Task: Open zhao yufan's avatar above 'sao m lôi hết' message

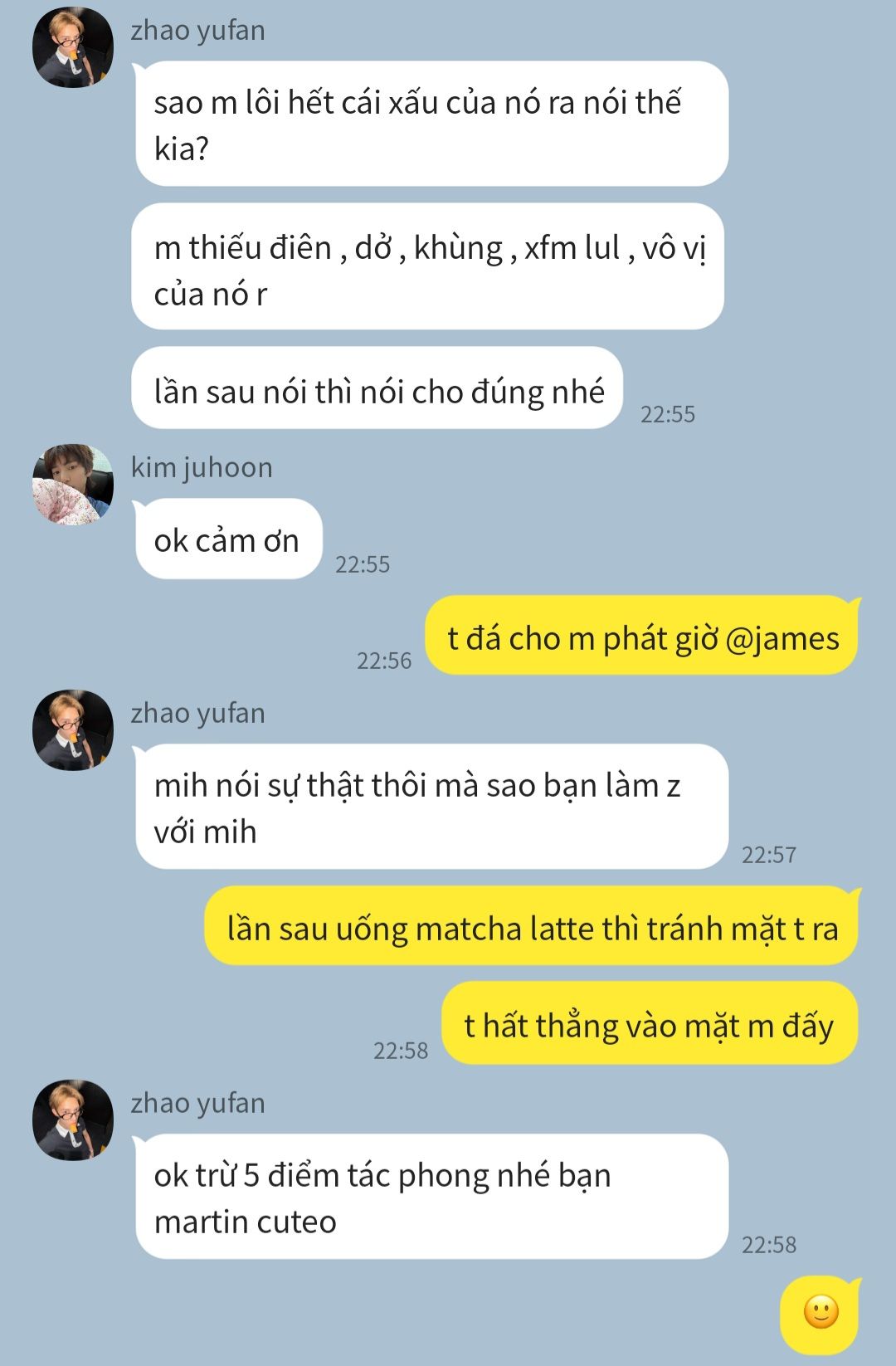Action: pos(72,47)
